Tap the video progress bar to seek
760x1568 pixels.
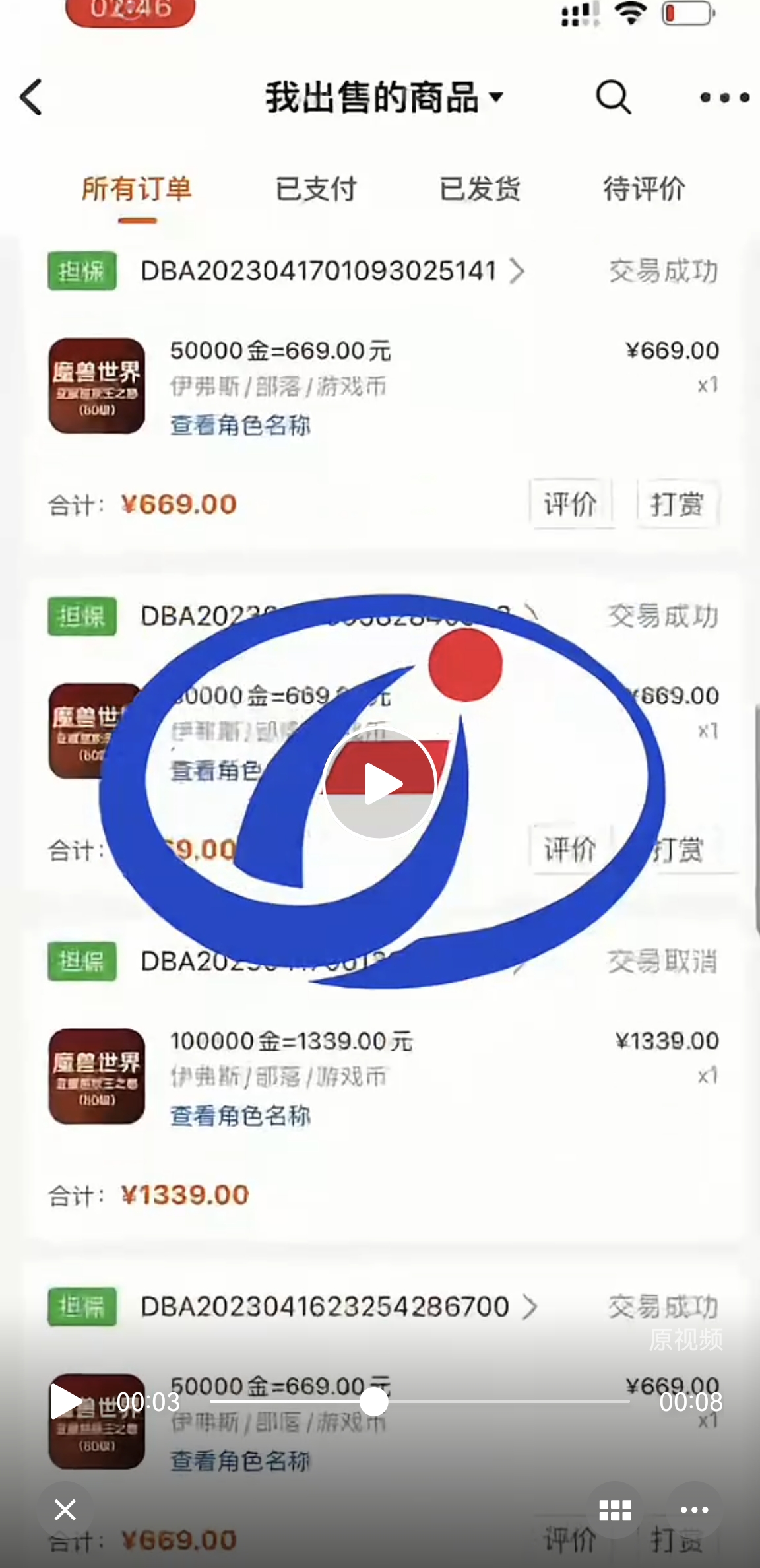click(x=420, y=1401)
